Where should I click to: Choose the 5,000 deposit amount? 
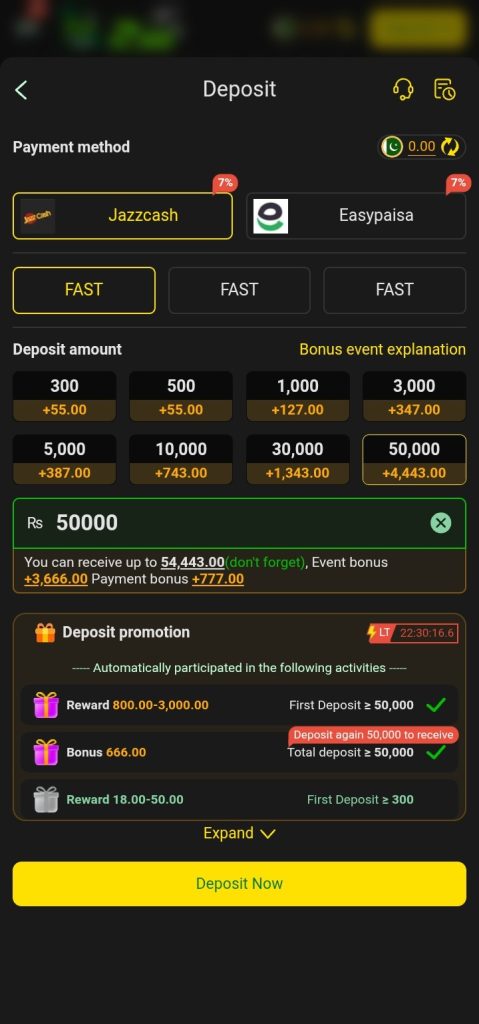(x=65, y=460)
